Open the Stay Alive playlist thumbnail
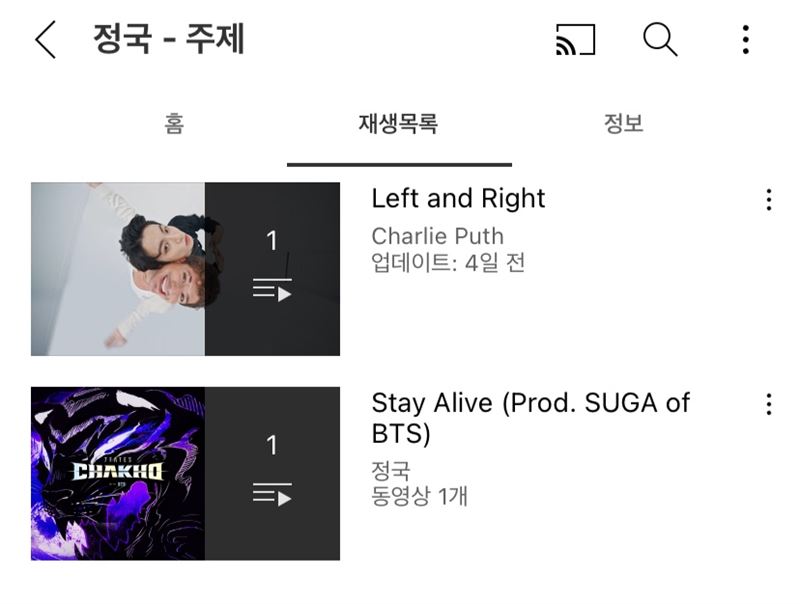The width and height of the screenshot is (800, 604). pyautogui.click(x=185, y=473)
